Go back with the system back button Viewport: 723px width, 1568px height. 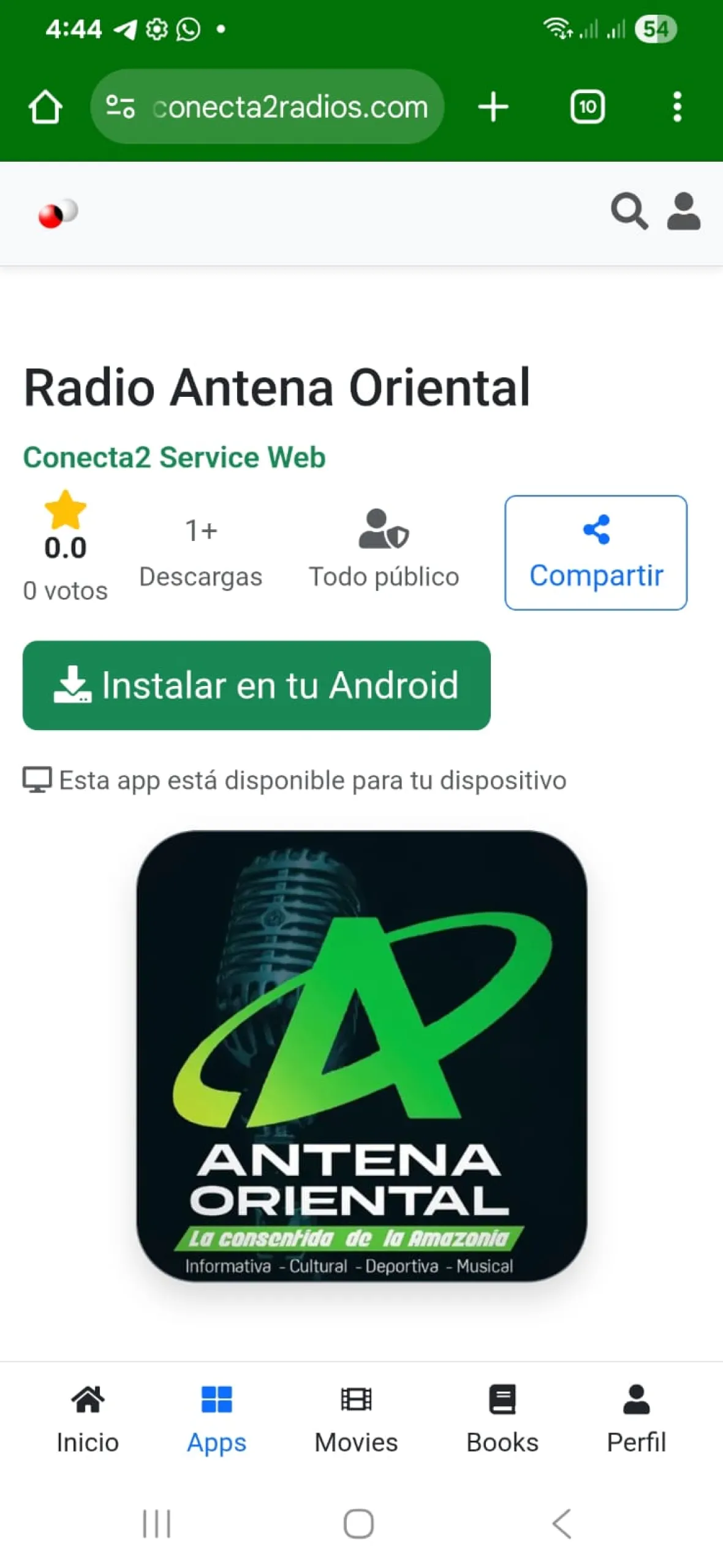click(562, 1523)
